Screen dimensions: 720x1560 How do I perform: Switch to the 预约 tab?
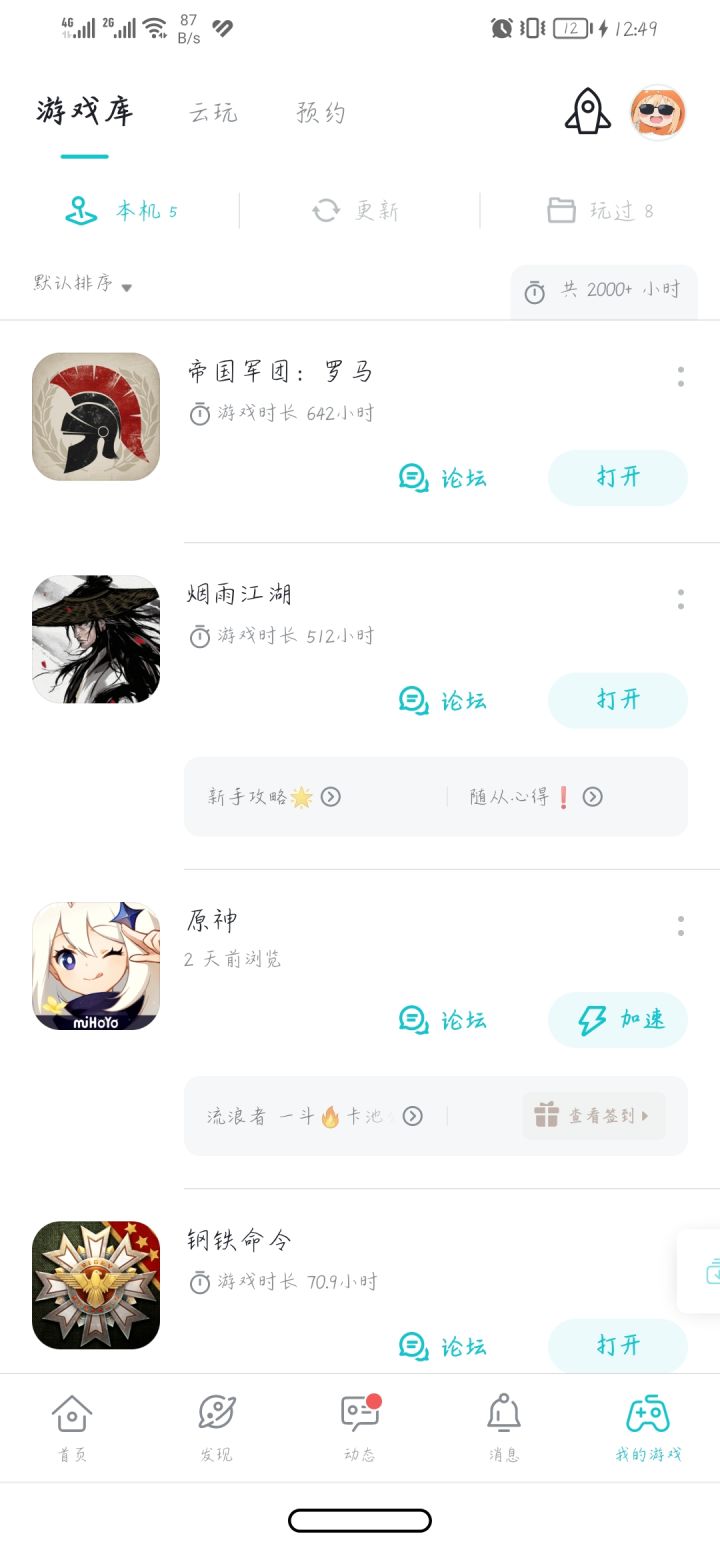(321, 112)
